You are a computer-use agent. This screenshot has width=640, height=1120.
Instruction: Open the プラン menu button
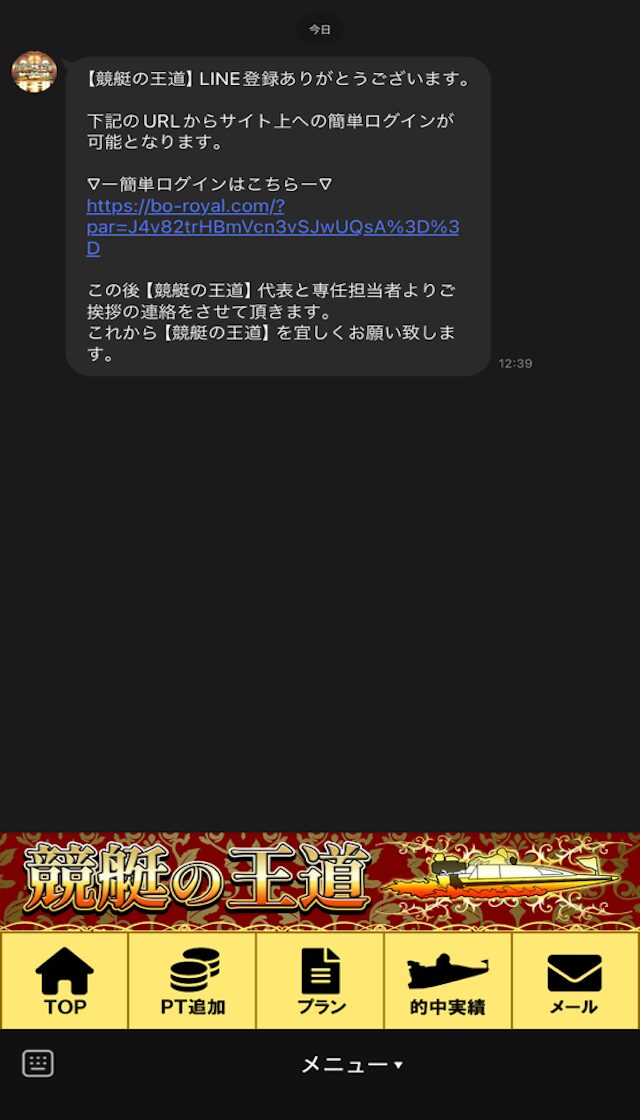click(x=321, y=981)
